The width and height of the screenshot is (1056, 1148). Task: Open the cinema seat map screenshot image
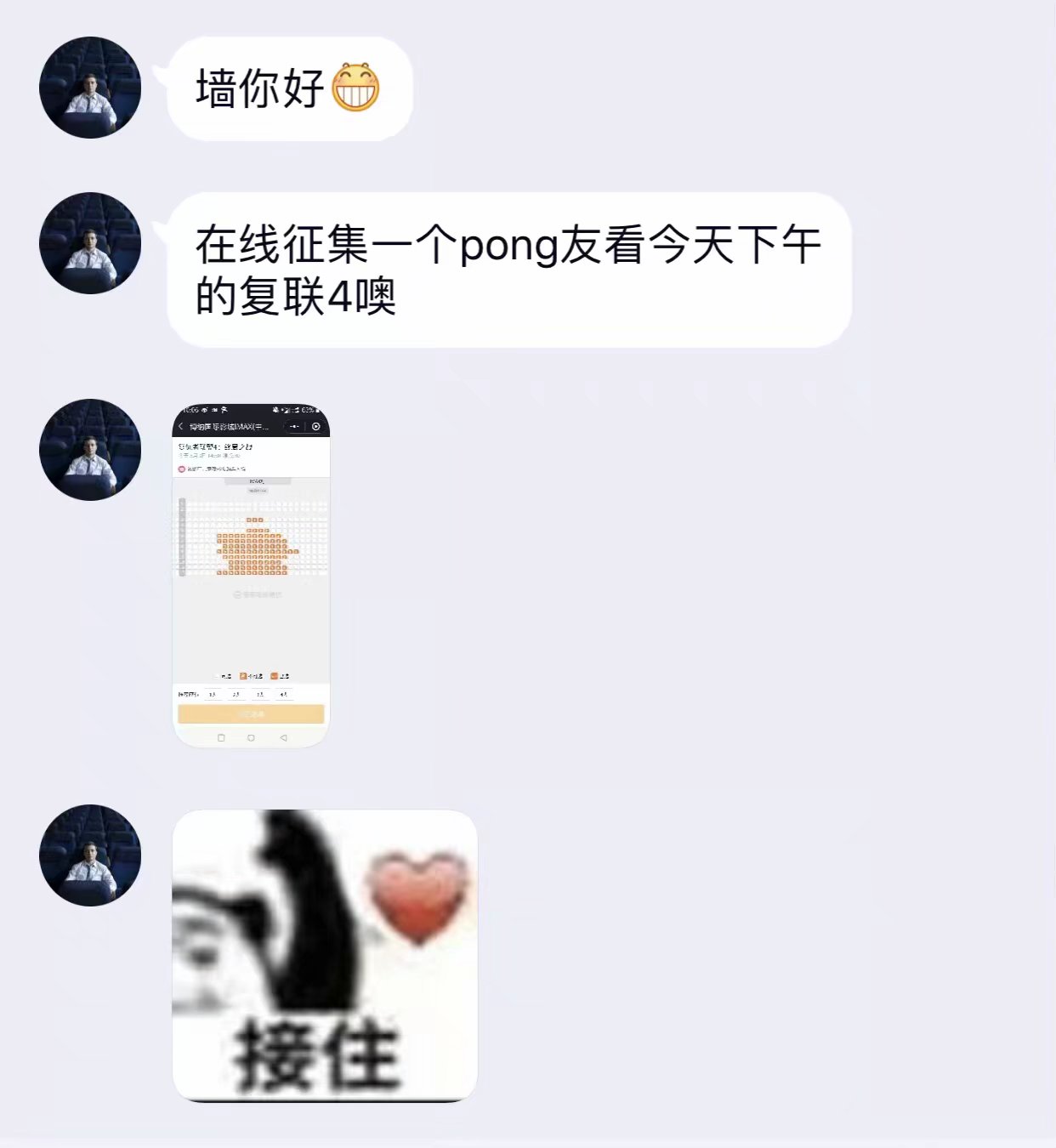(251, 576)
